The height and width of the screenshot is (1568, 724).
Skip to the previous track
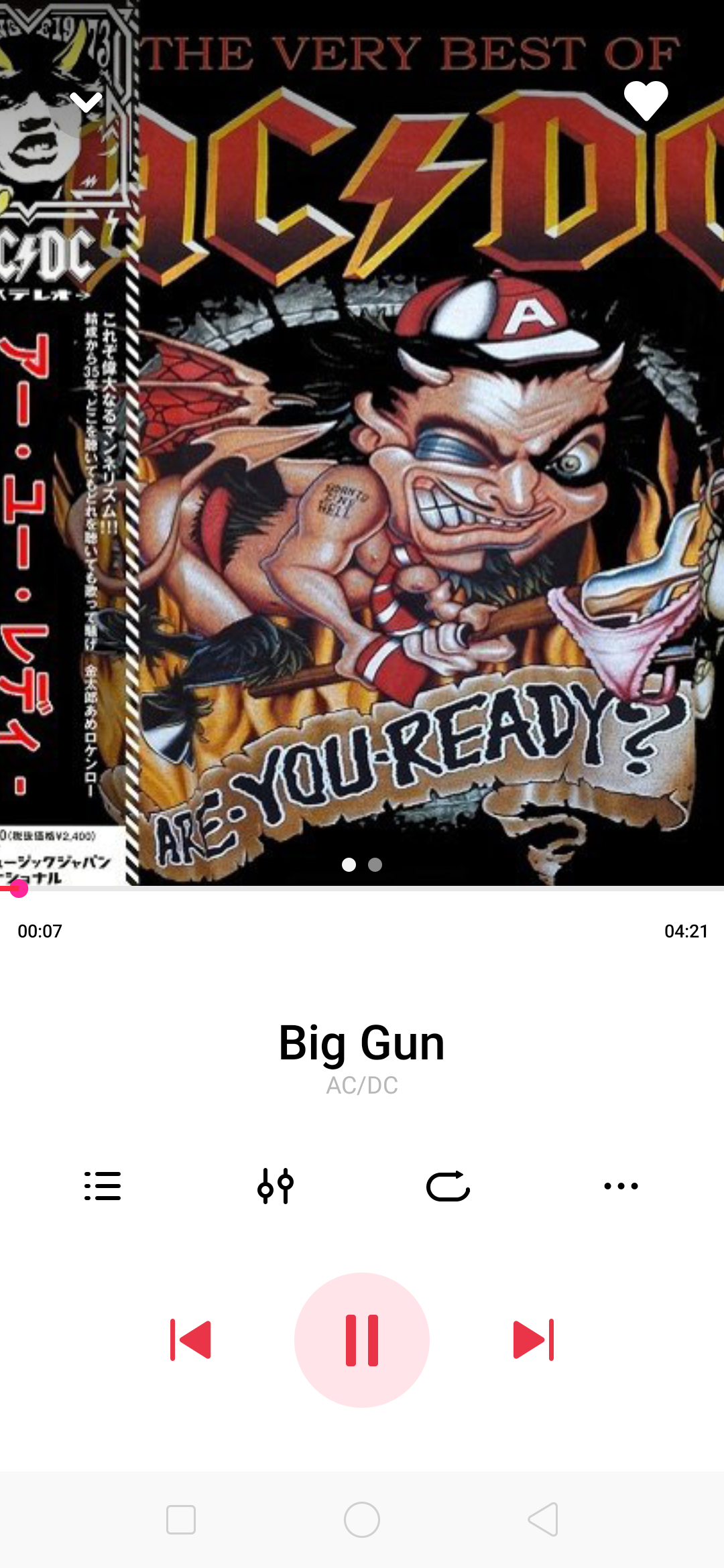(x=191, y=1340)
